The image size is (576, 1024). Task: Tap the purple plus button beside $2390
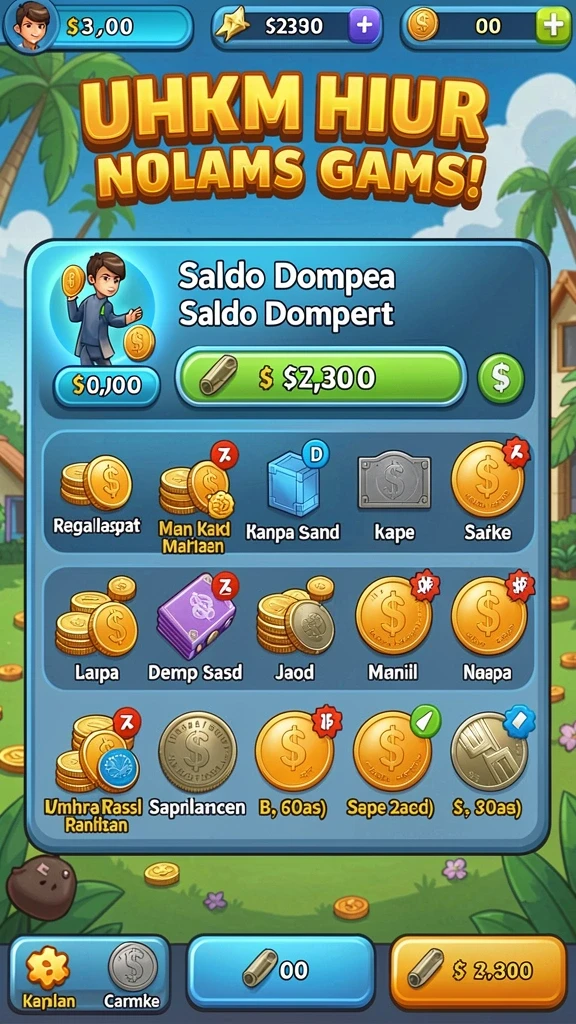tap(364, 26)
